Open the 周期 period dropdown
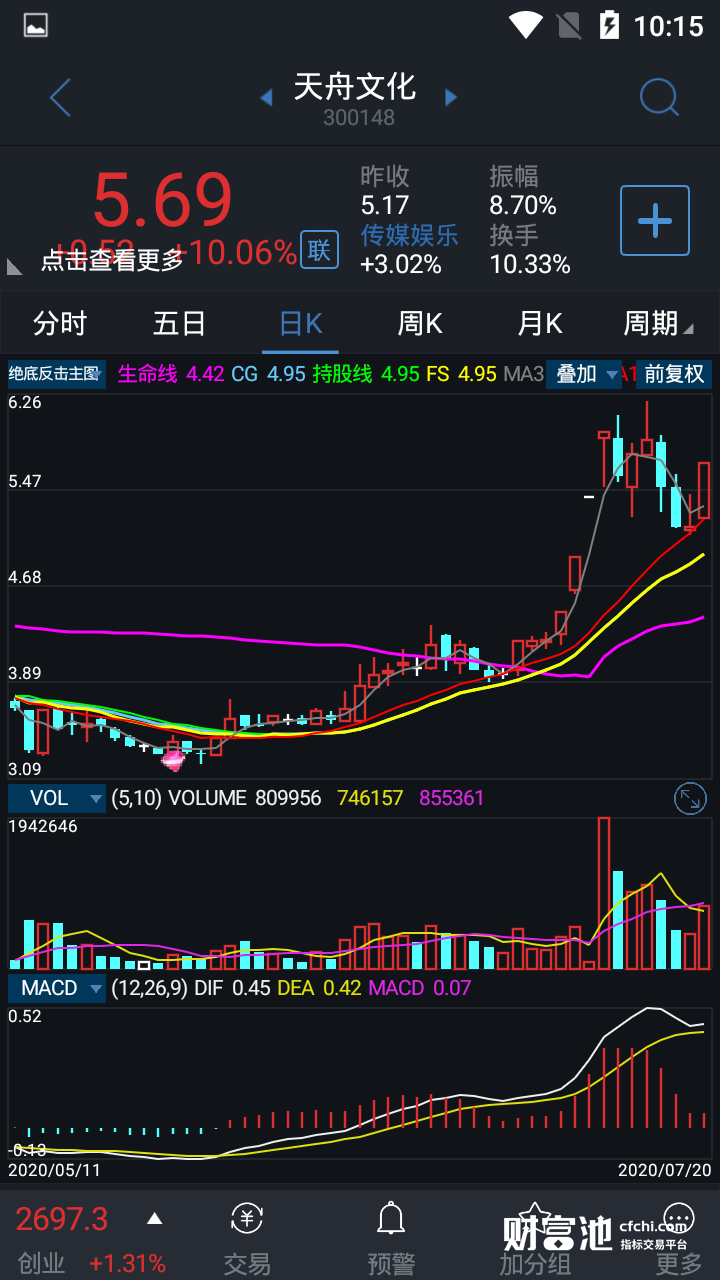This screenshot has height=1280, width=720. (657, 324)
